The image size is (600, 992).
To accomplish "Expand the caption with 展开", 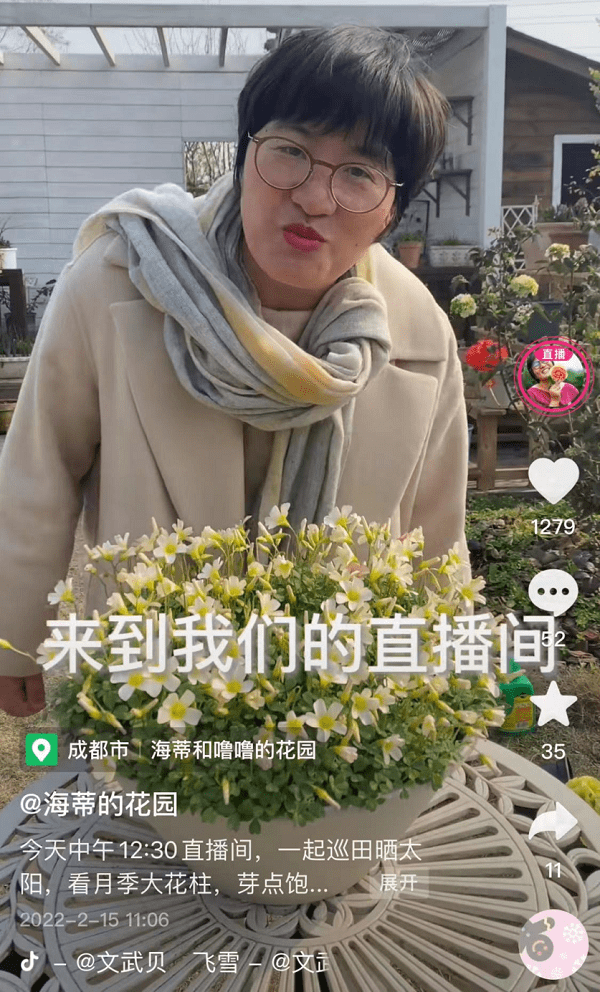I will click(398, 883).
